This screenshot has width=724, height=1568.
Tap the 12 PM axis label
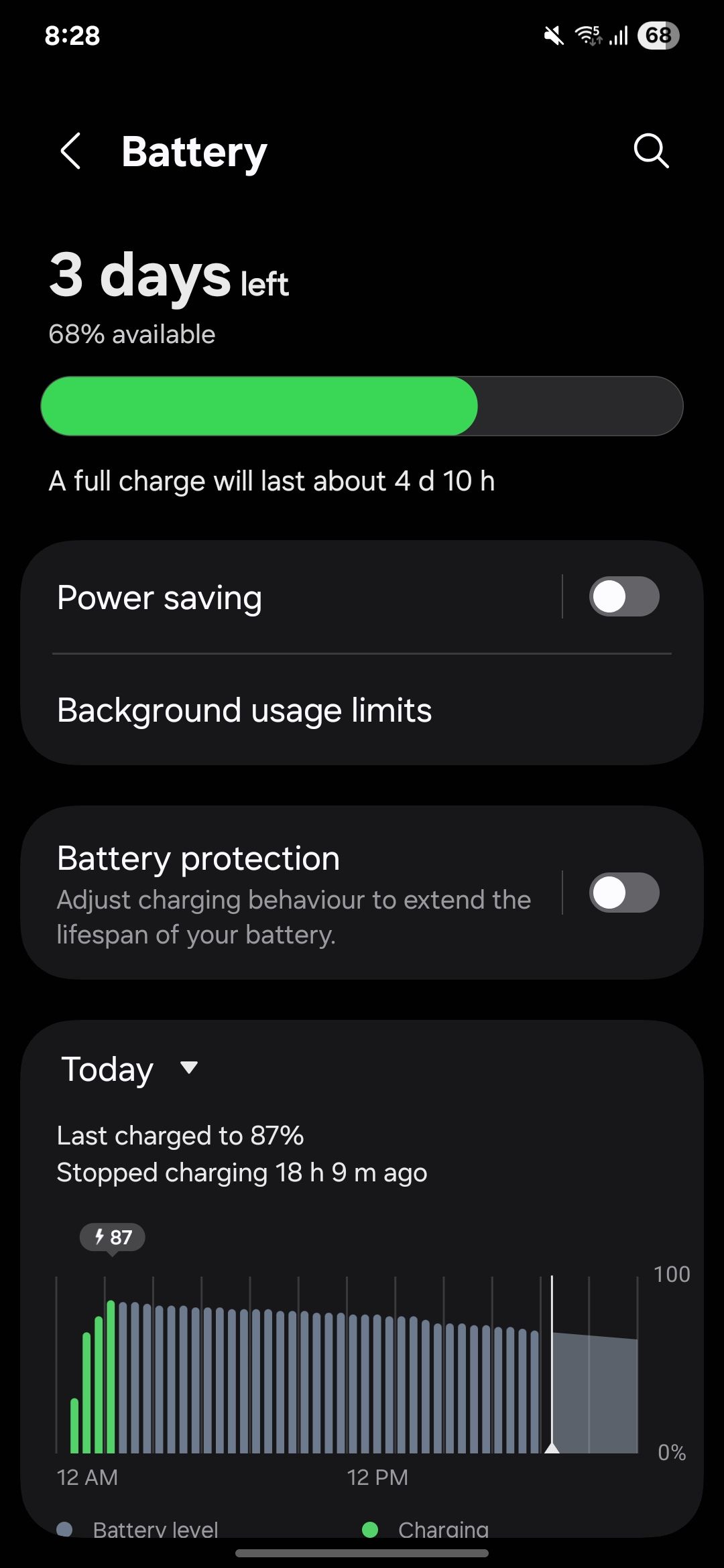coord(377,1476)
